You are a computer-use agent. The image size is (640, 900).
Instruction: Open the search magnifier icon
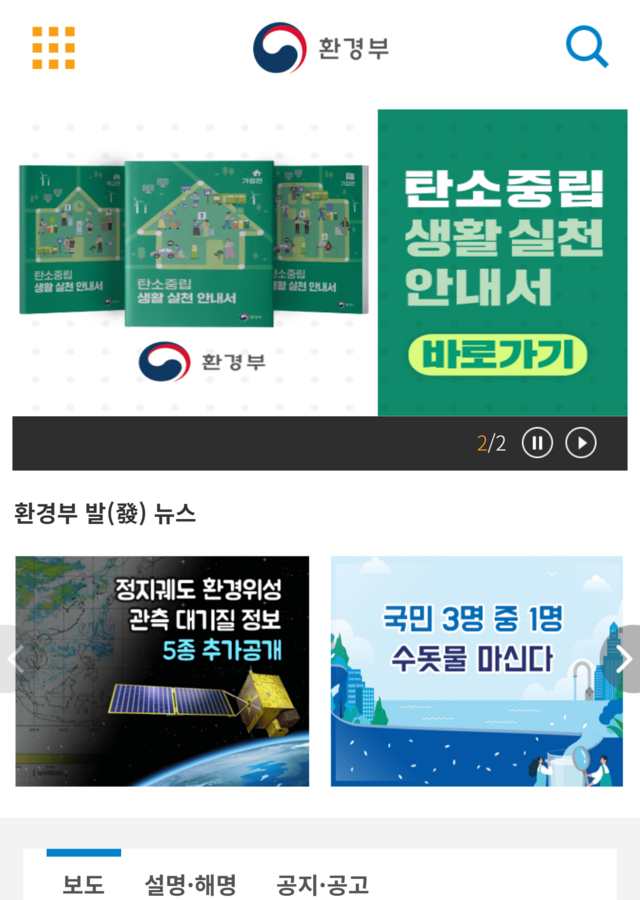coord(586,47)
